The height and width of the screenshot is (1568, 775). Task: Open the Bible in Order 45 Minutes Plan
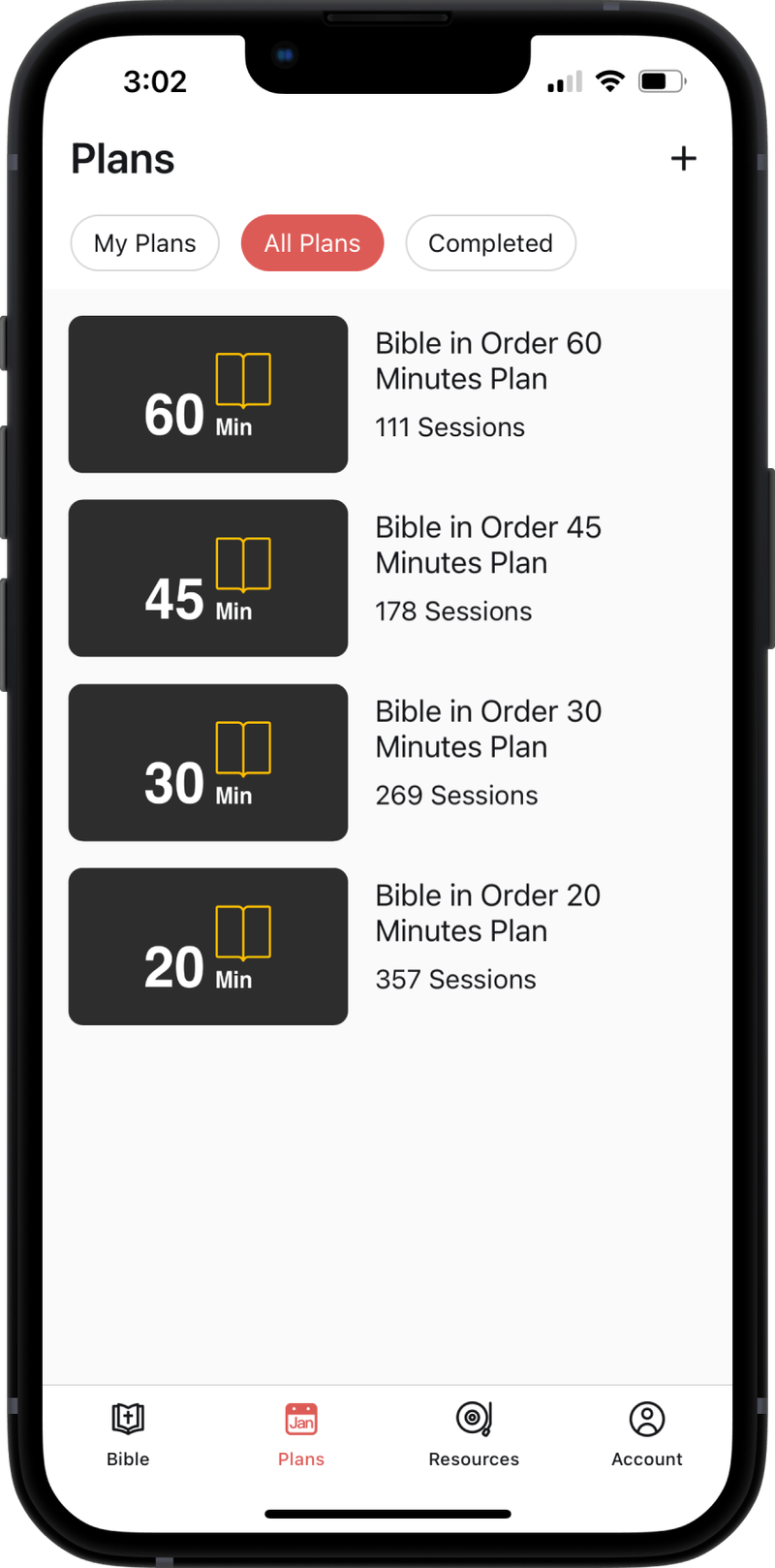click(x=488, y=545)
